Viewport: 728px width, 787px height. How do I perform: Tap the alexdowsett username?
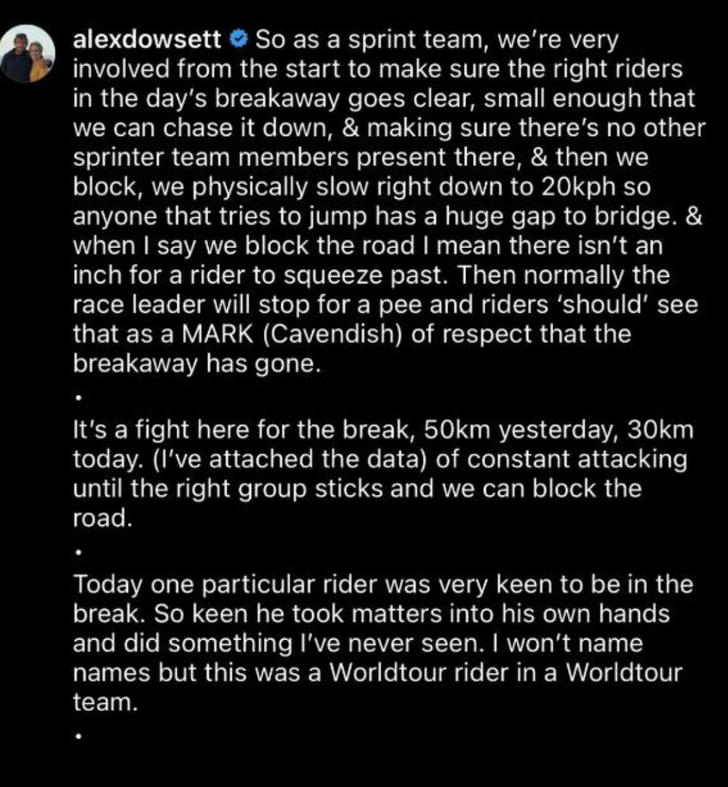(x=147, y=40)
